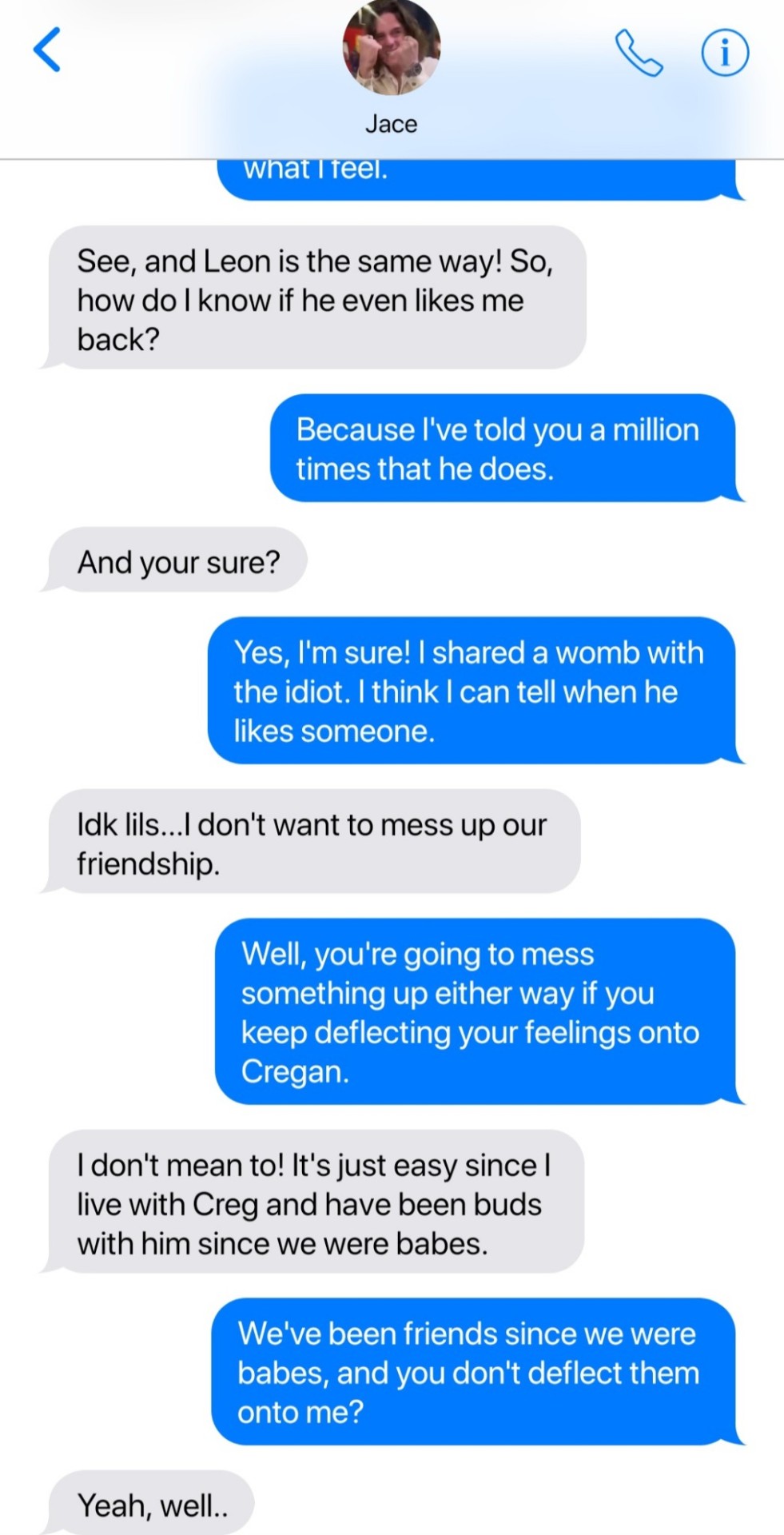Start a phone call with Jace
The width and height of the screenshot is (784, 1535).
pyautogui.click(x=639, y=53)
